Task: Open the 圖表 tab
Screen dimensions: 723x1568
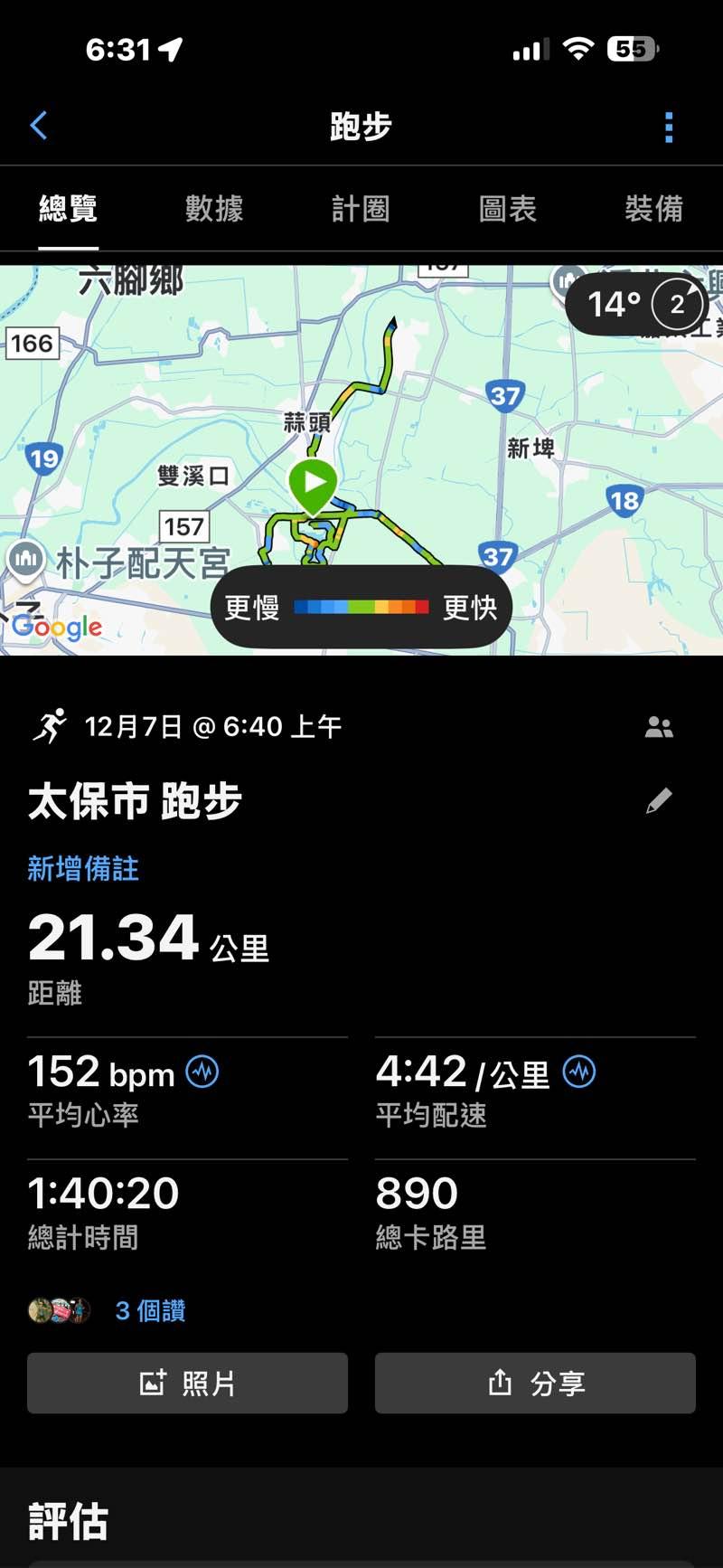Action: point(507,209)
